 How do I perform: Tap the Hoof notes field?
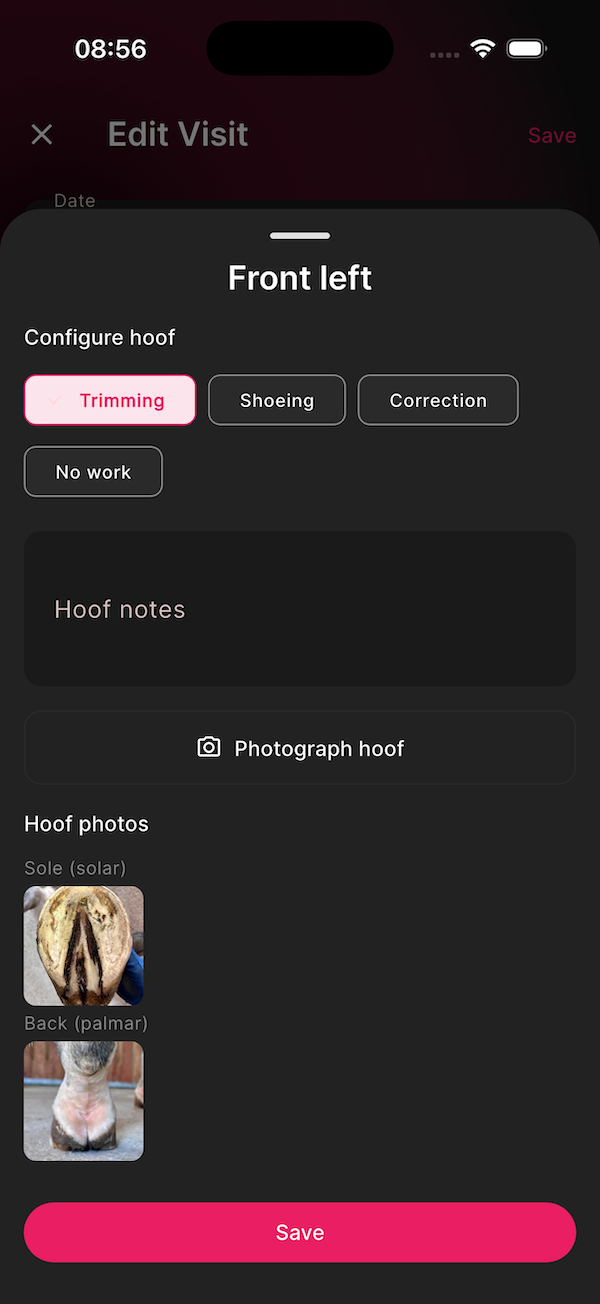(x=300, y=609)
